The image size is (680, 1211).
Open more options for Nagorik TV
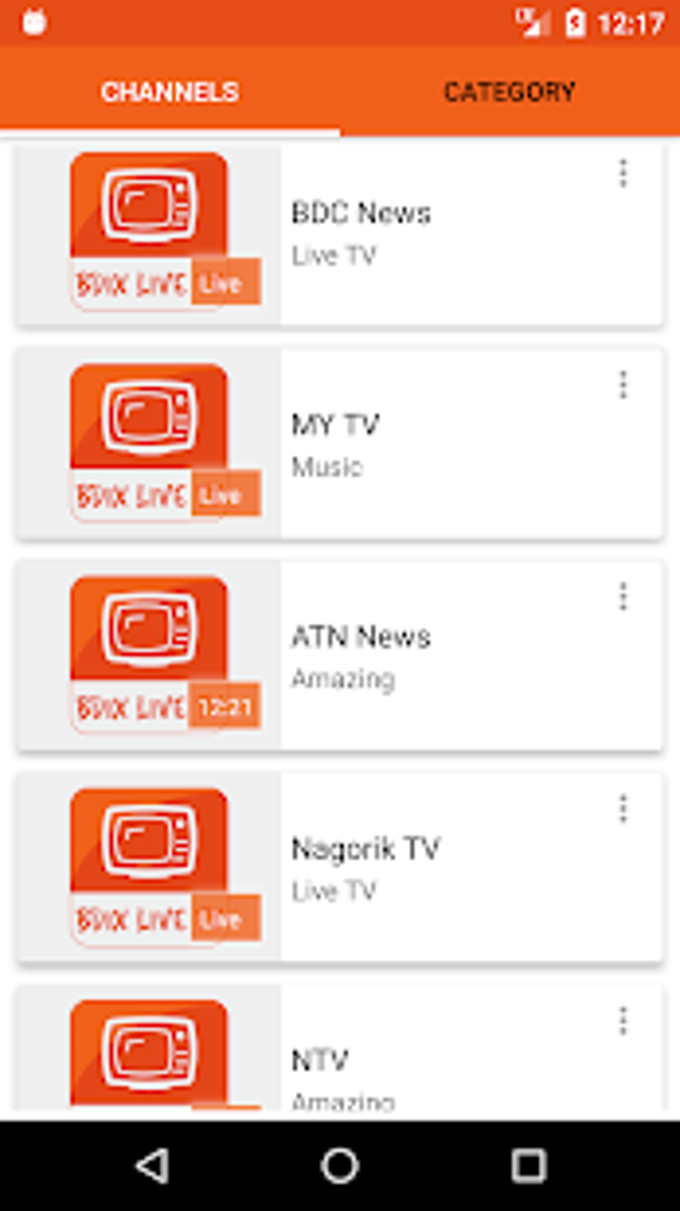623,808
